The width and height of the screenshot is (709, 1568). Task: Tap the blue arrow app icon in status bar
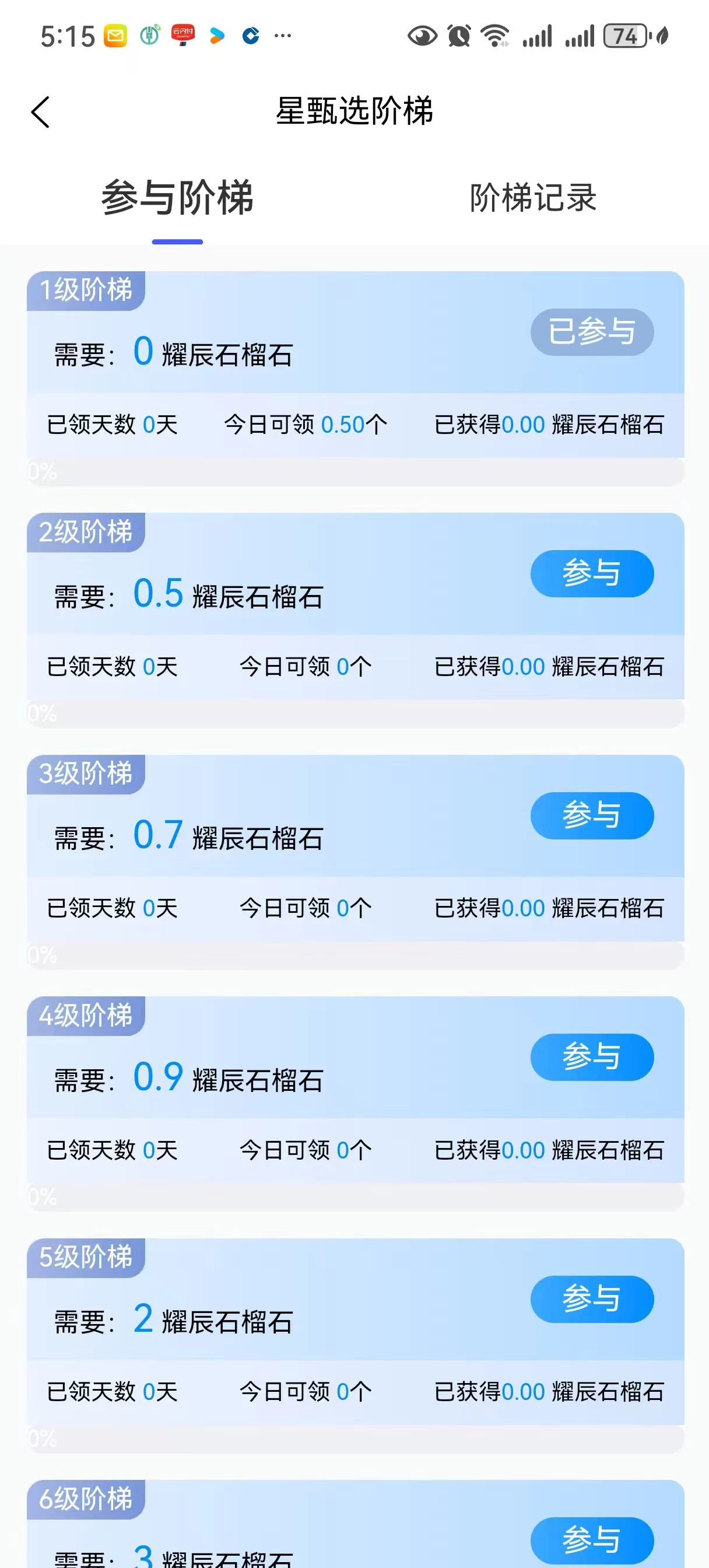point(217,37)
